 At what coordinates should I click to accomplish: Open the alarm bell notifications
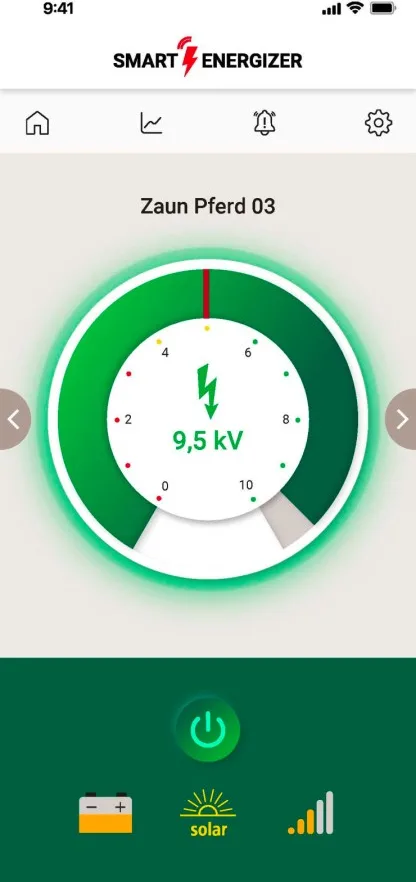pyautogui.click(x=265, y=123)
